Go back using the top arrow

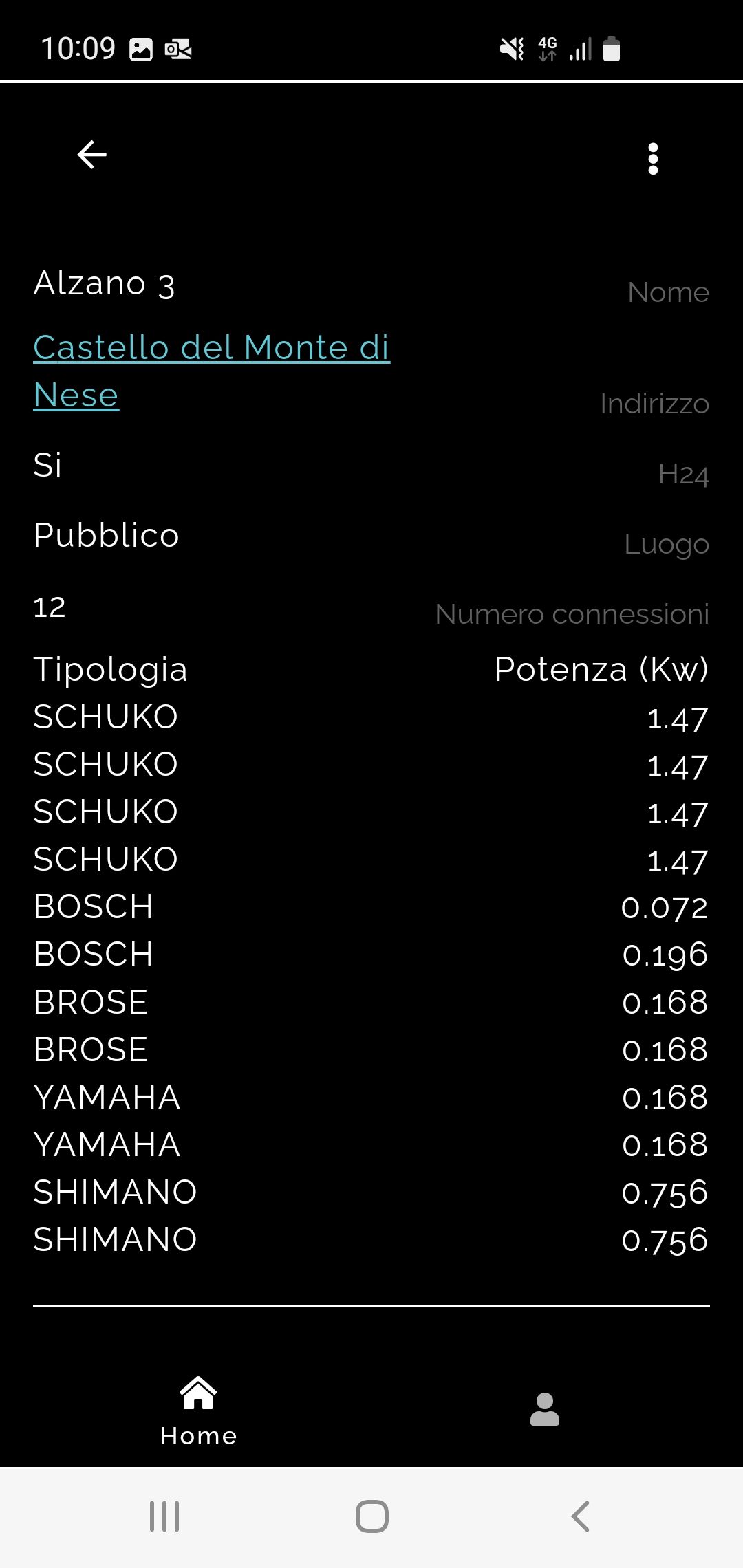91,155
